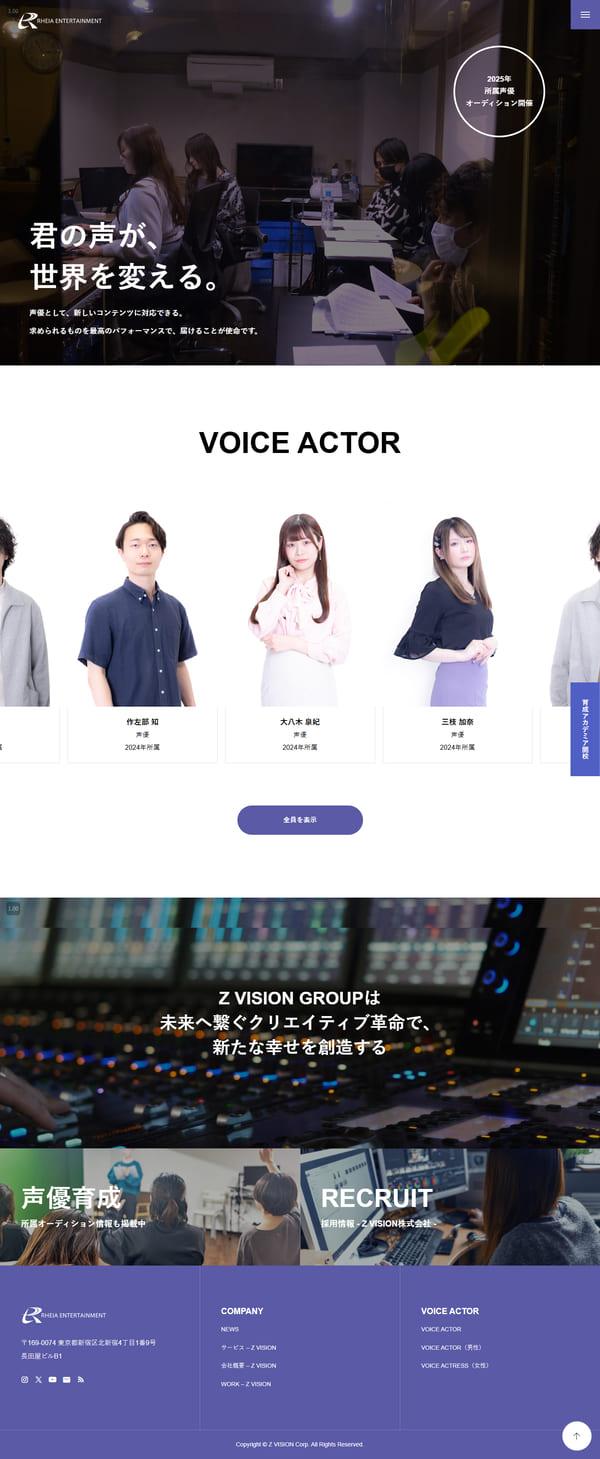Viewport: 600px width, 1459px height.
Task: Open the hamburger menu
Action: [585, 14]
